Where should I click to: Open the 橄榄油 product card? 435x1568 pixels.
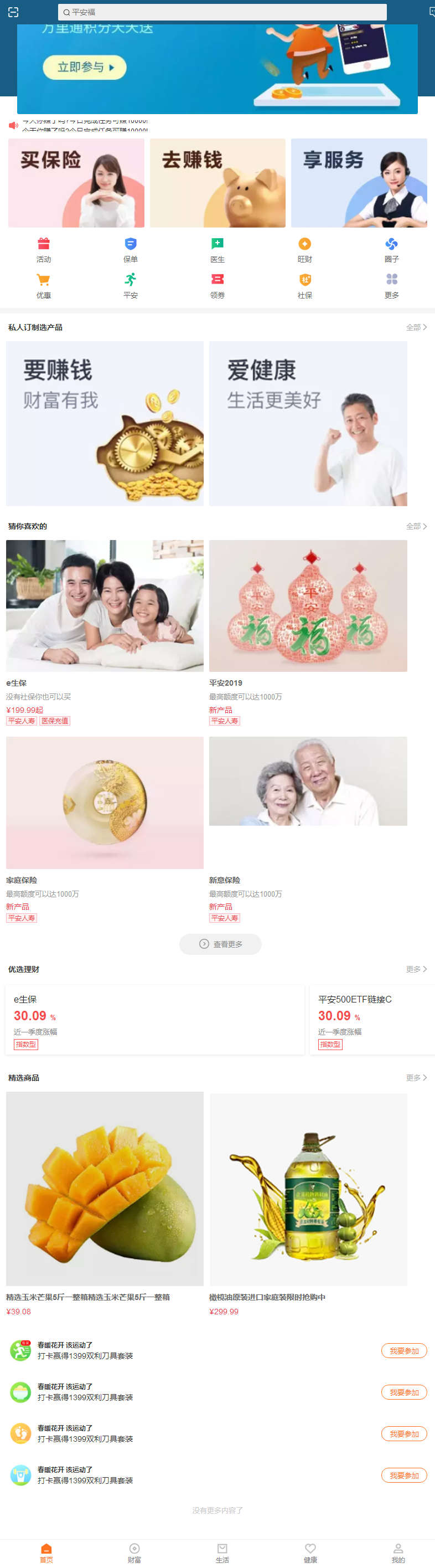[x=308, y=1202]
